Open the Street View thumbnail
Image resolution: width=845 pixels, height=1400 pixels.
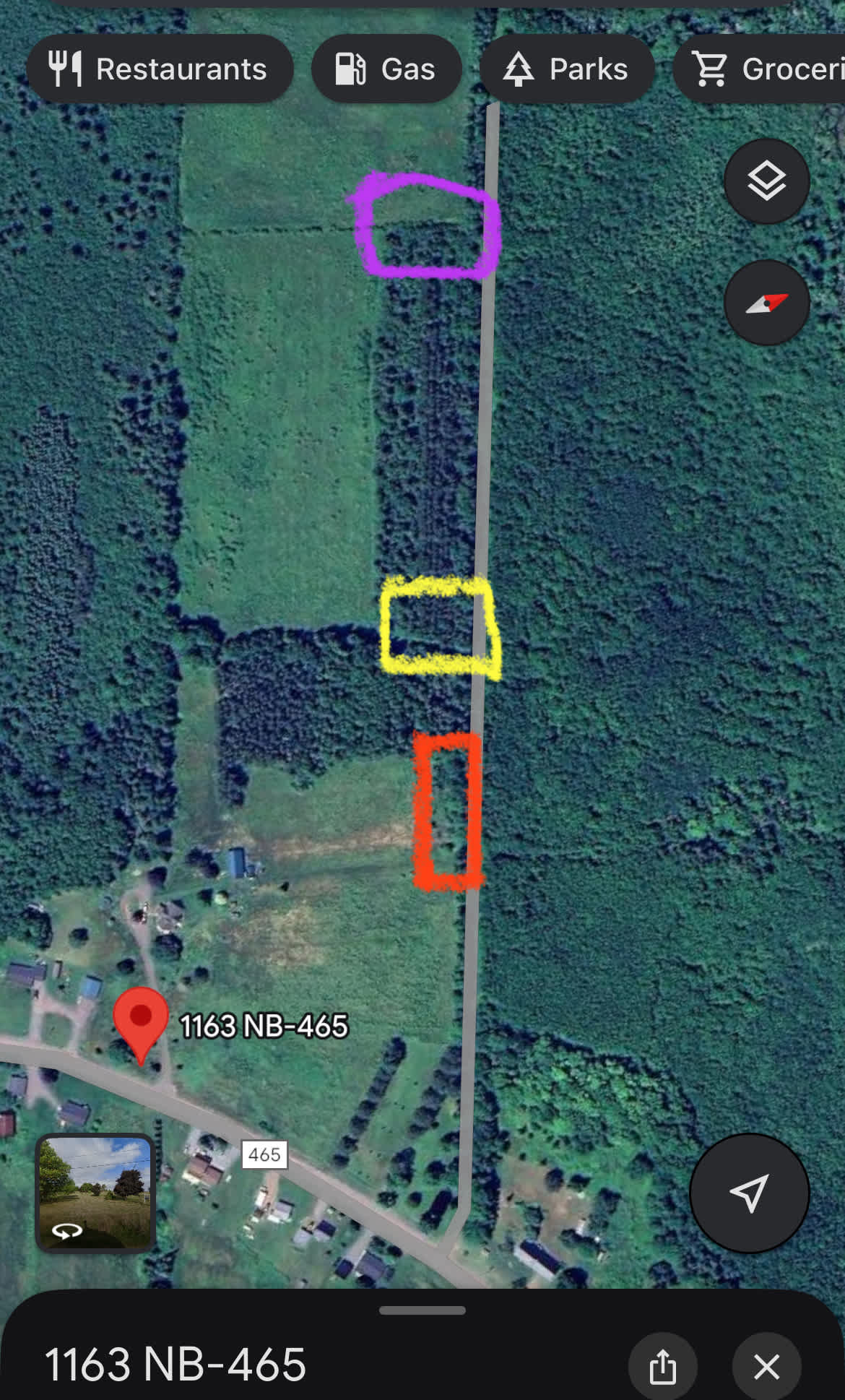[x=95, y=1192]
